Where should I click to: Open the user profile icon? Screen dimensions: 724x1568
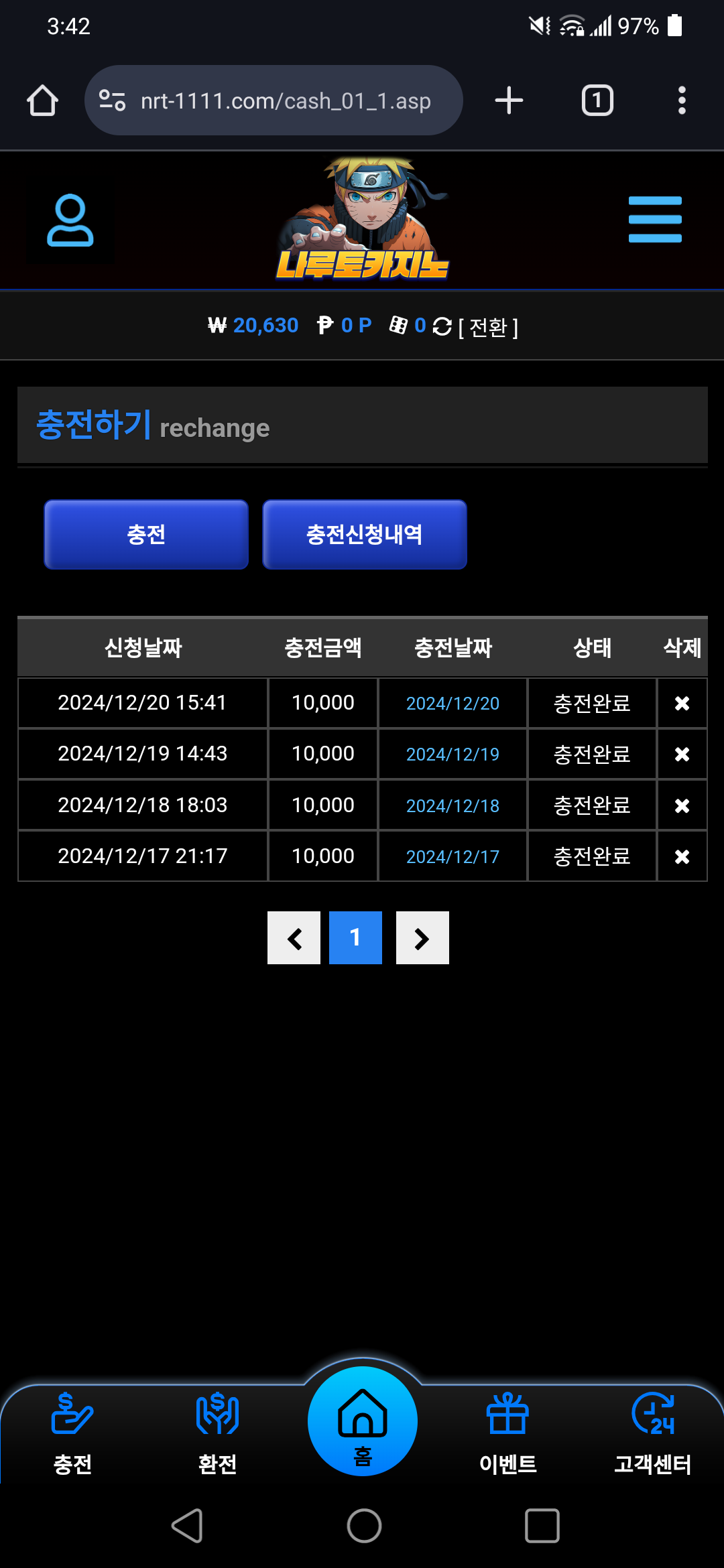click(70, 220)
